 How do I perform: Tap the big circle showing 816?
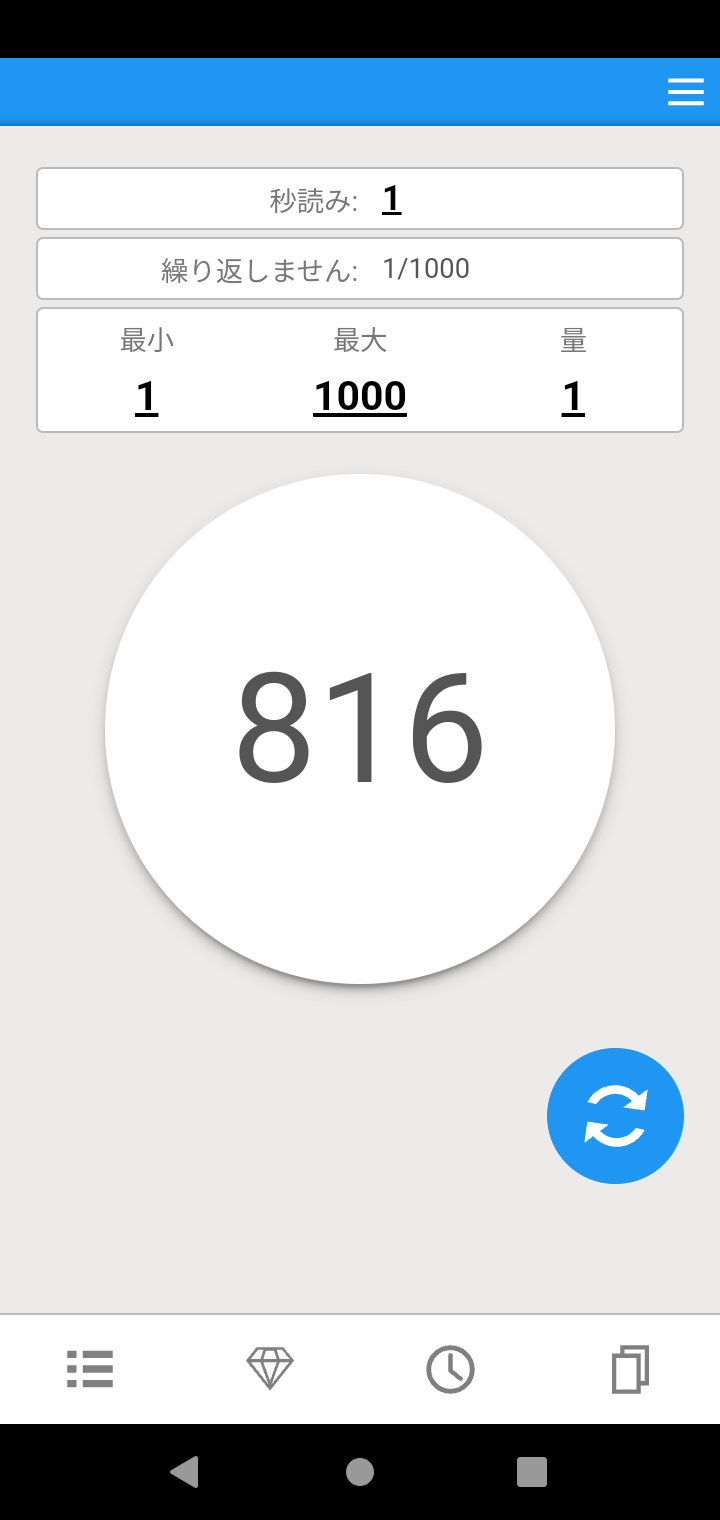[360, 729]
